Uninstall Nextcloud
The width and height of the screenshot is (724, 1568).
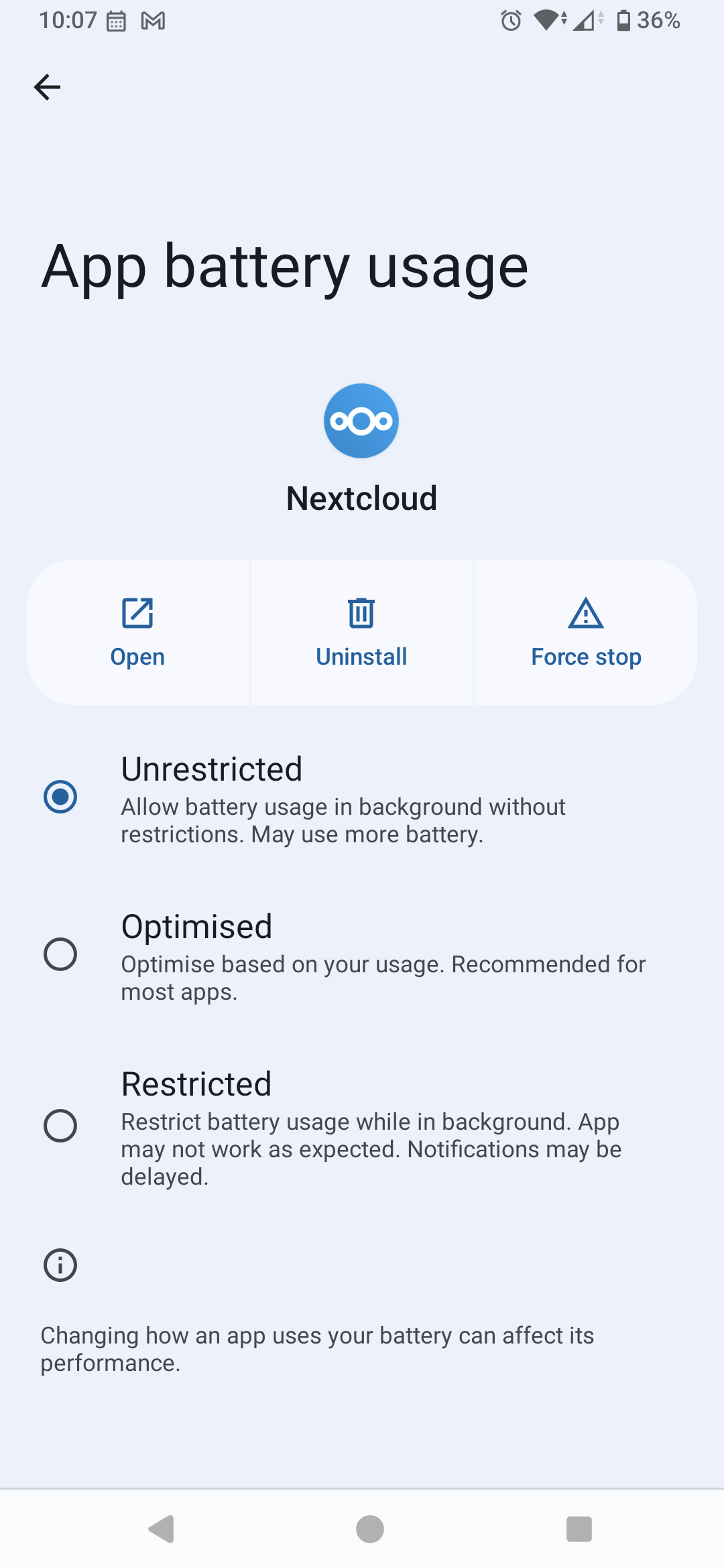[x=361, y=633]
